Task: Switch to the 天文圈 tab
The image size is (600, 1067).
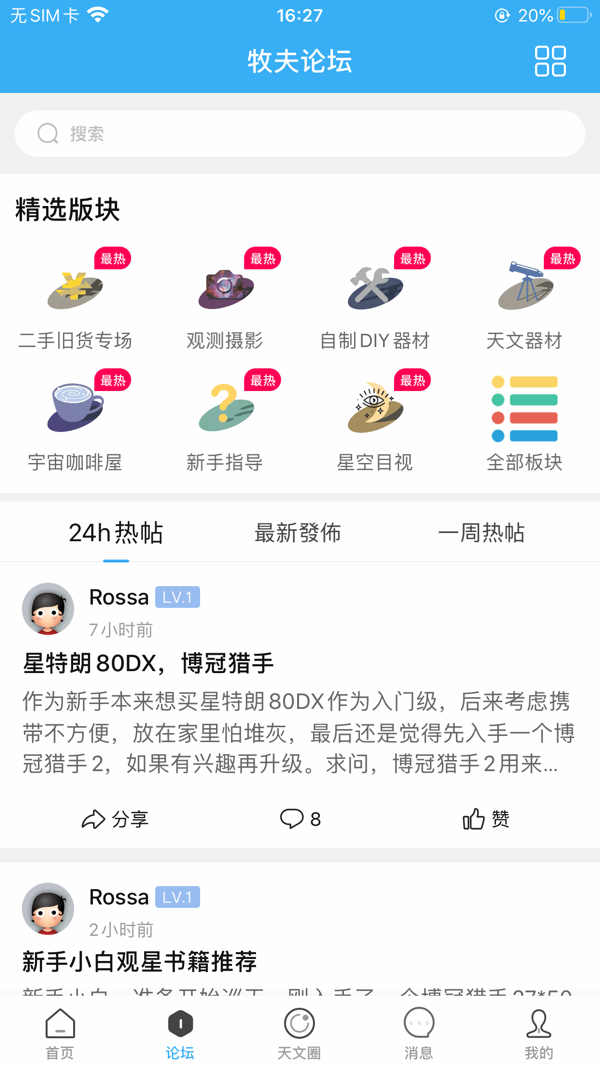Action: pos(299,1034)
